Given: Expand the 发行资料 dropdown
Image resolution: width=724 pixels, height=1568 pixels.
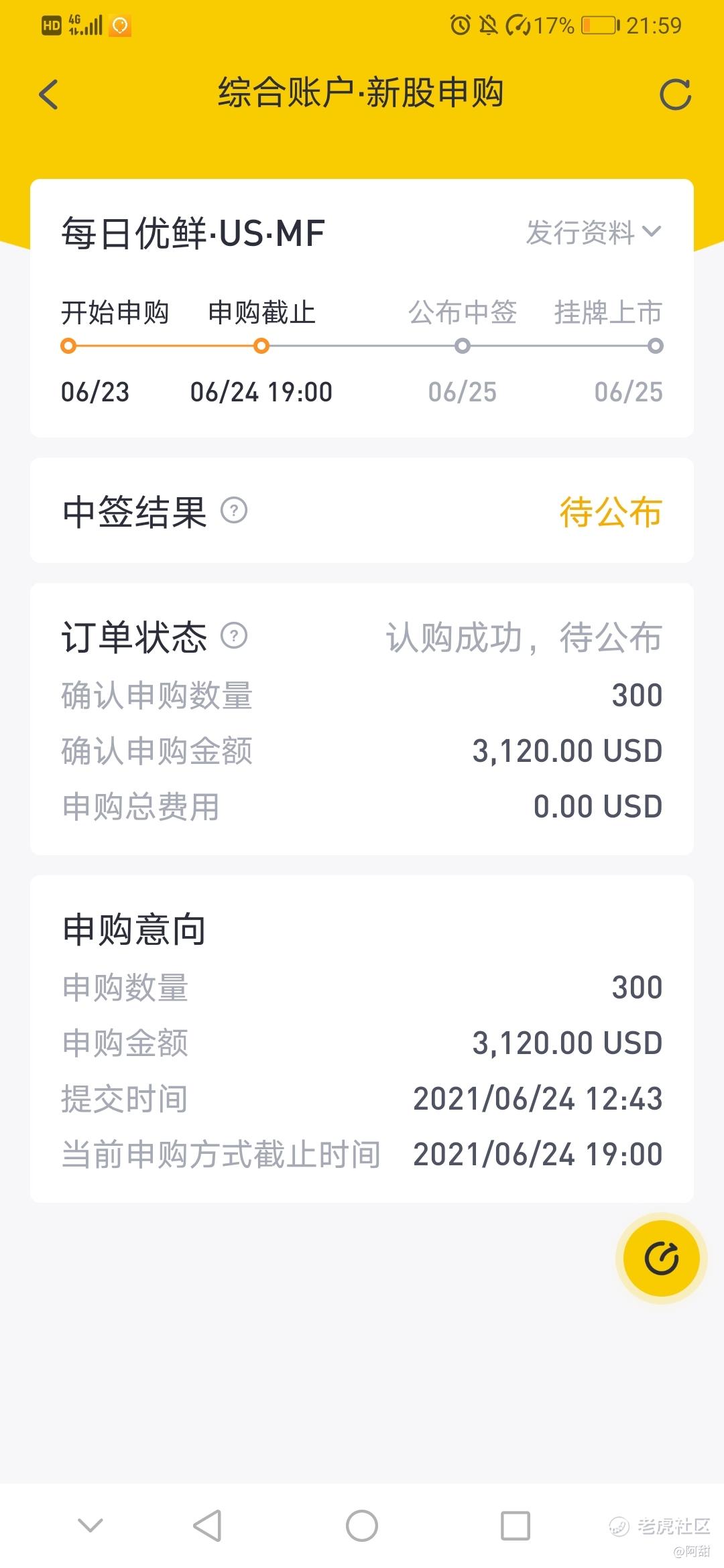Looking at the screenshot, I should point(594,233).
